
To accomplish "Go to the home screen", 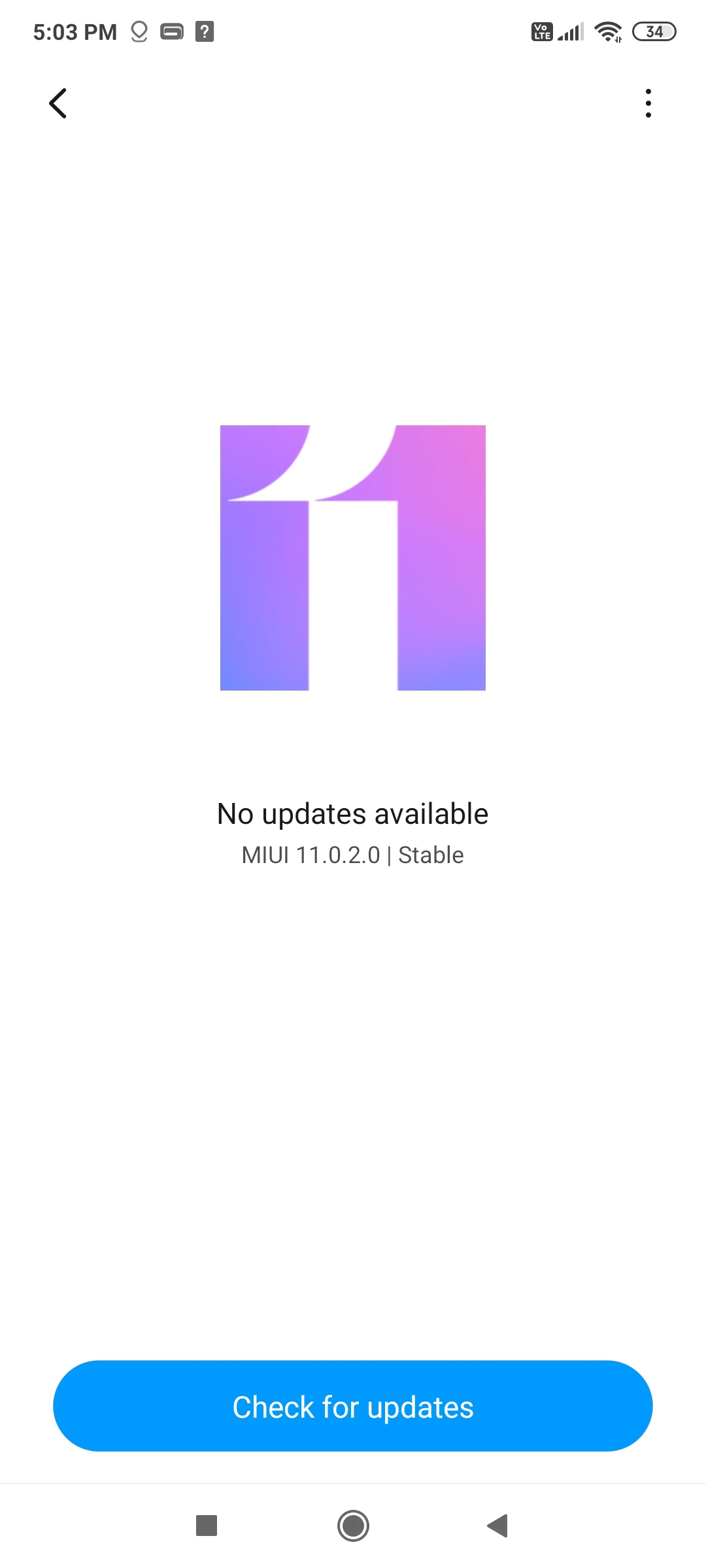I will [x=353, y=1526].
